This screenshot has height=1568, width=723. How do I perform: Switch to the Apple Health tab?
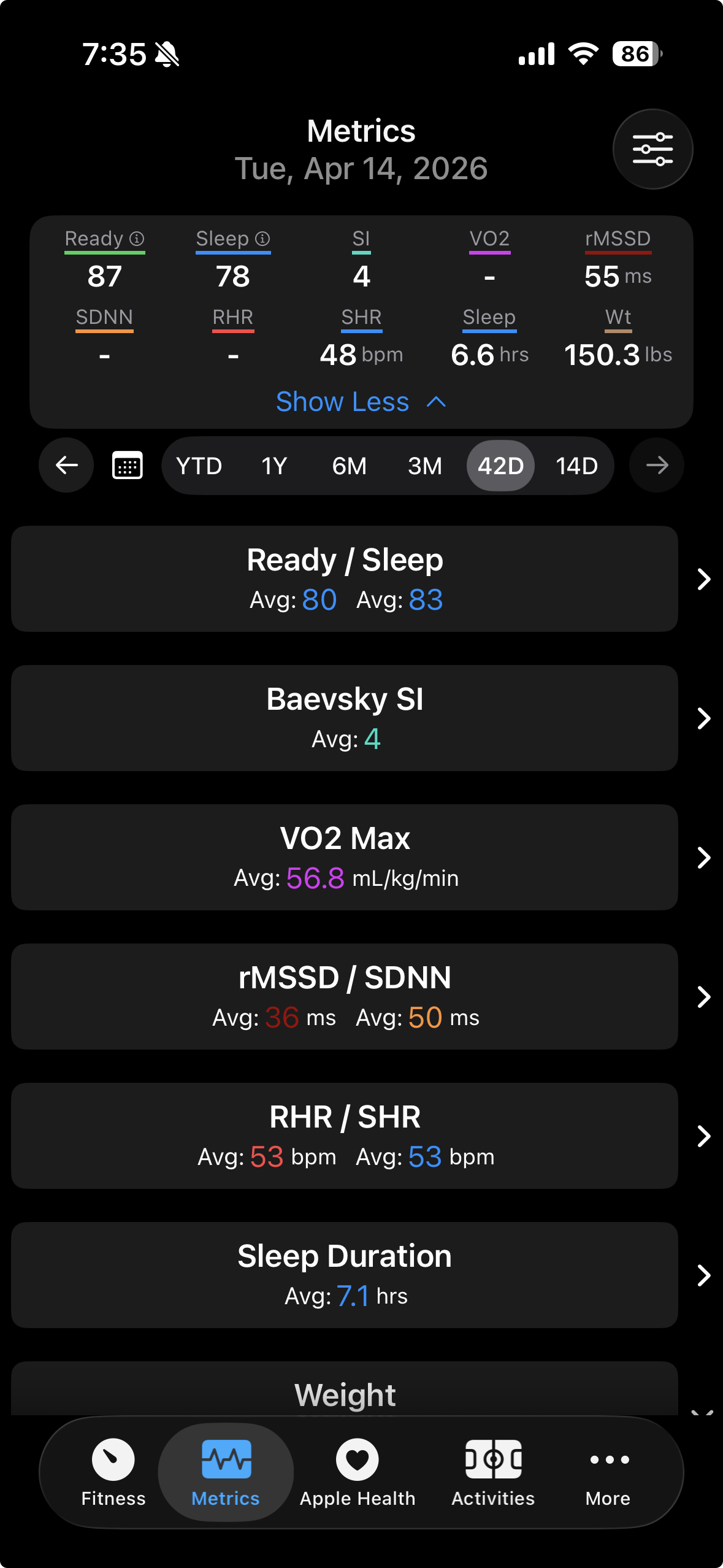(358, 1472)
